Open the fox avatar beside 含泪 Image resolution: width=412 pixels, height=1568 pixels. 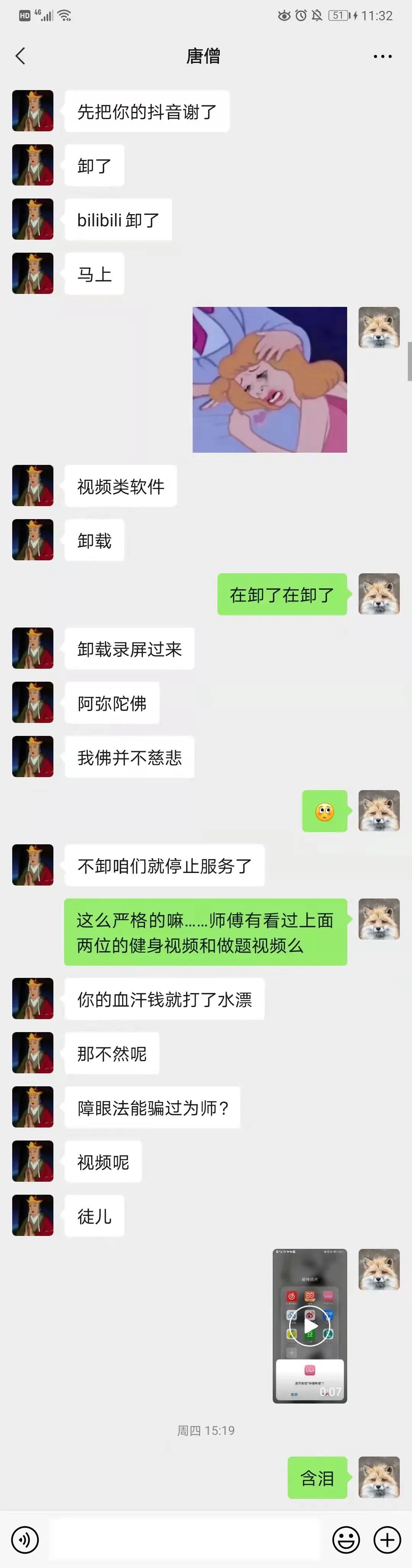tap(378, 1477)
